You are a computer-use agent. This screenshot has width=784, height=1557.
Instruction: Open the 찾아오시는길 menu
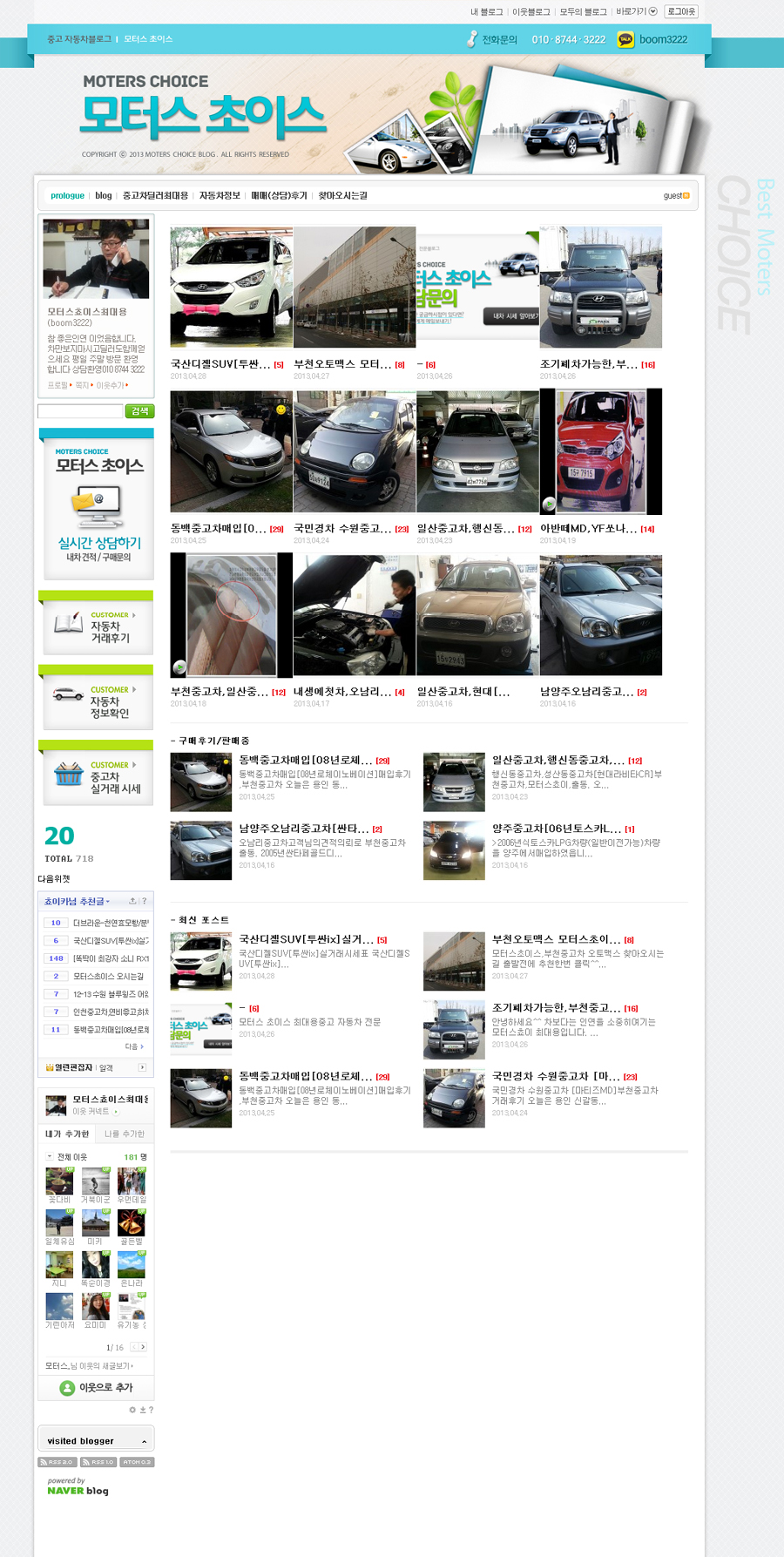342,196
